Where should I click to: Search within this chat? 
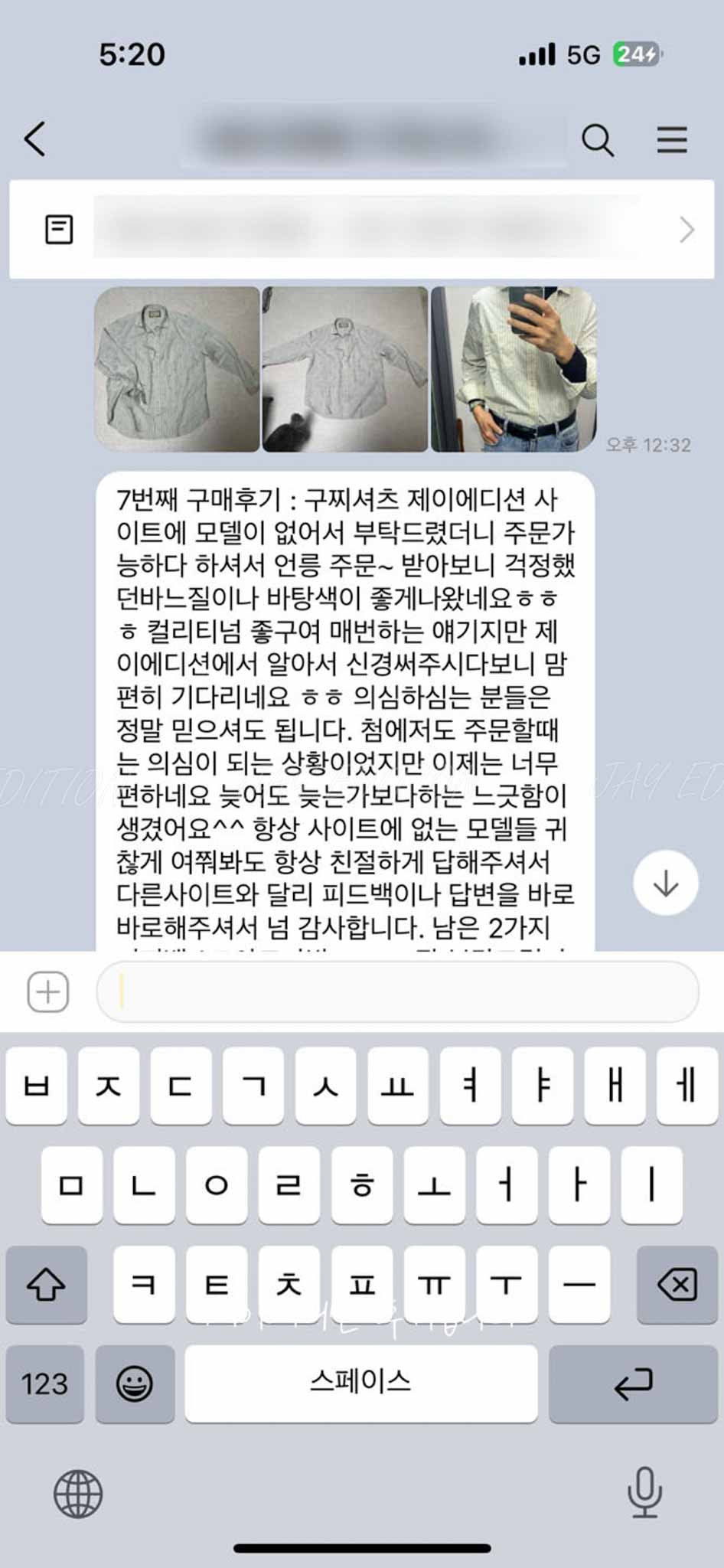[597, 140]
